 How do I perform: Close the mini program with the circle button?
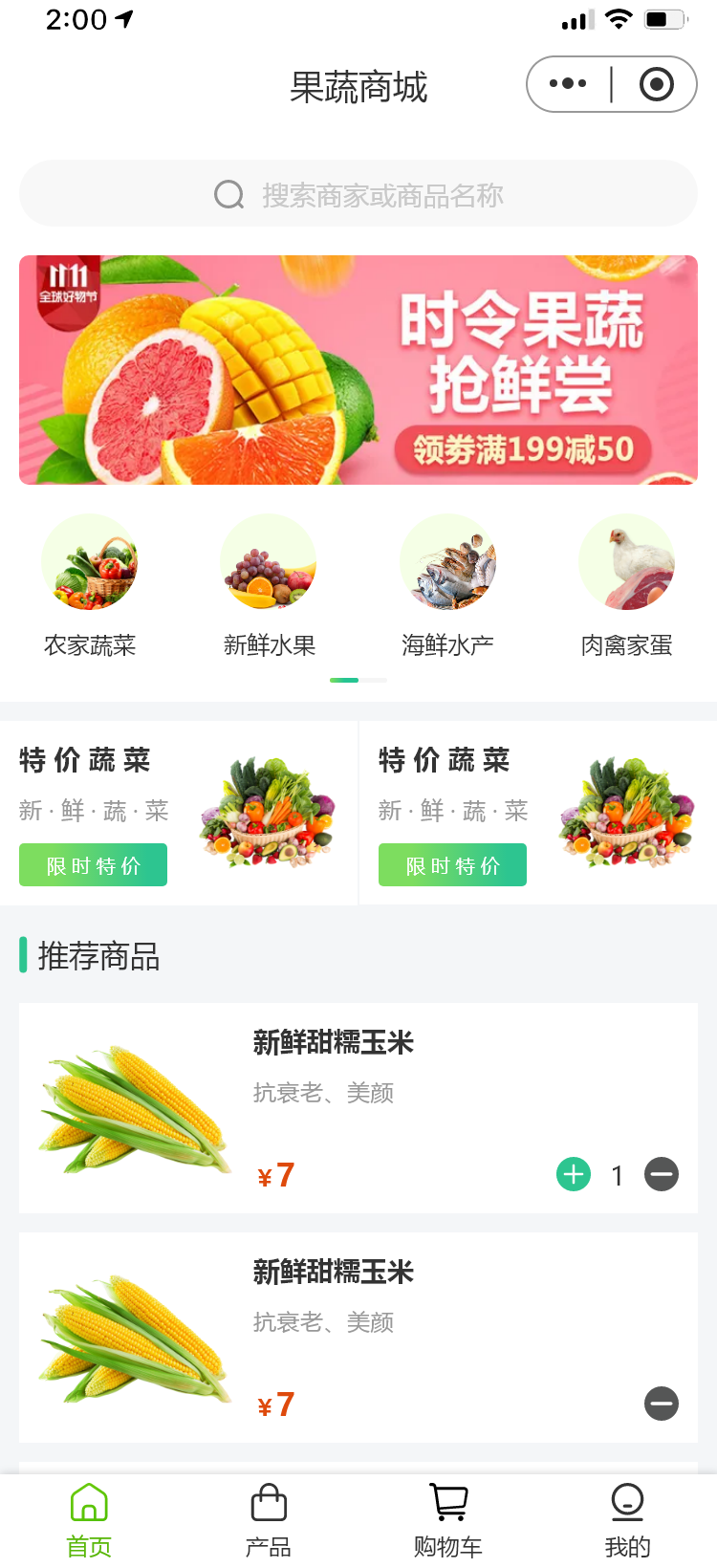click(x=656, y=84)
